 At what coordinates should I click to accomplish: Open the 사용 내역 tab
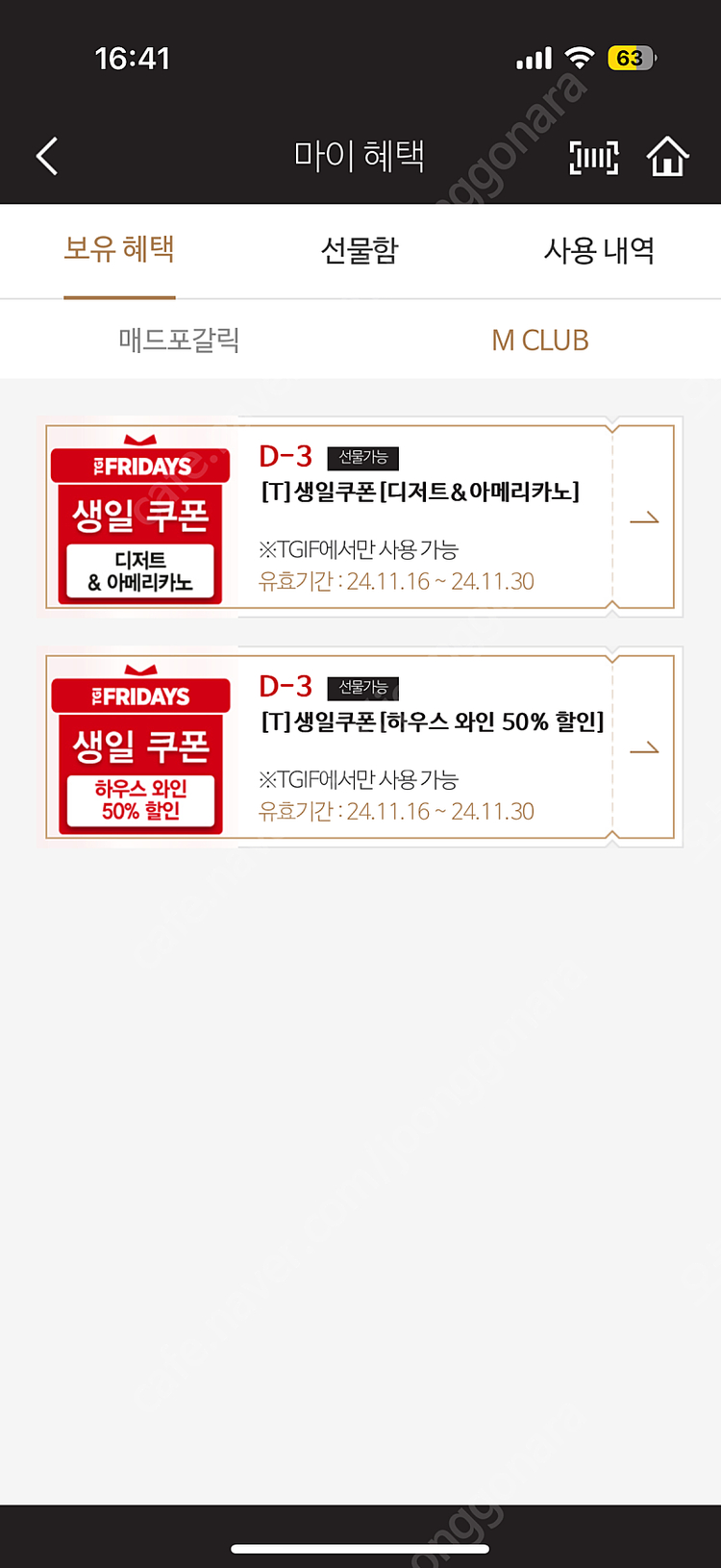pos(599,250)
